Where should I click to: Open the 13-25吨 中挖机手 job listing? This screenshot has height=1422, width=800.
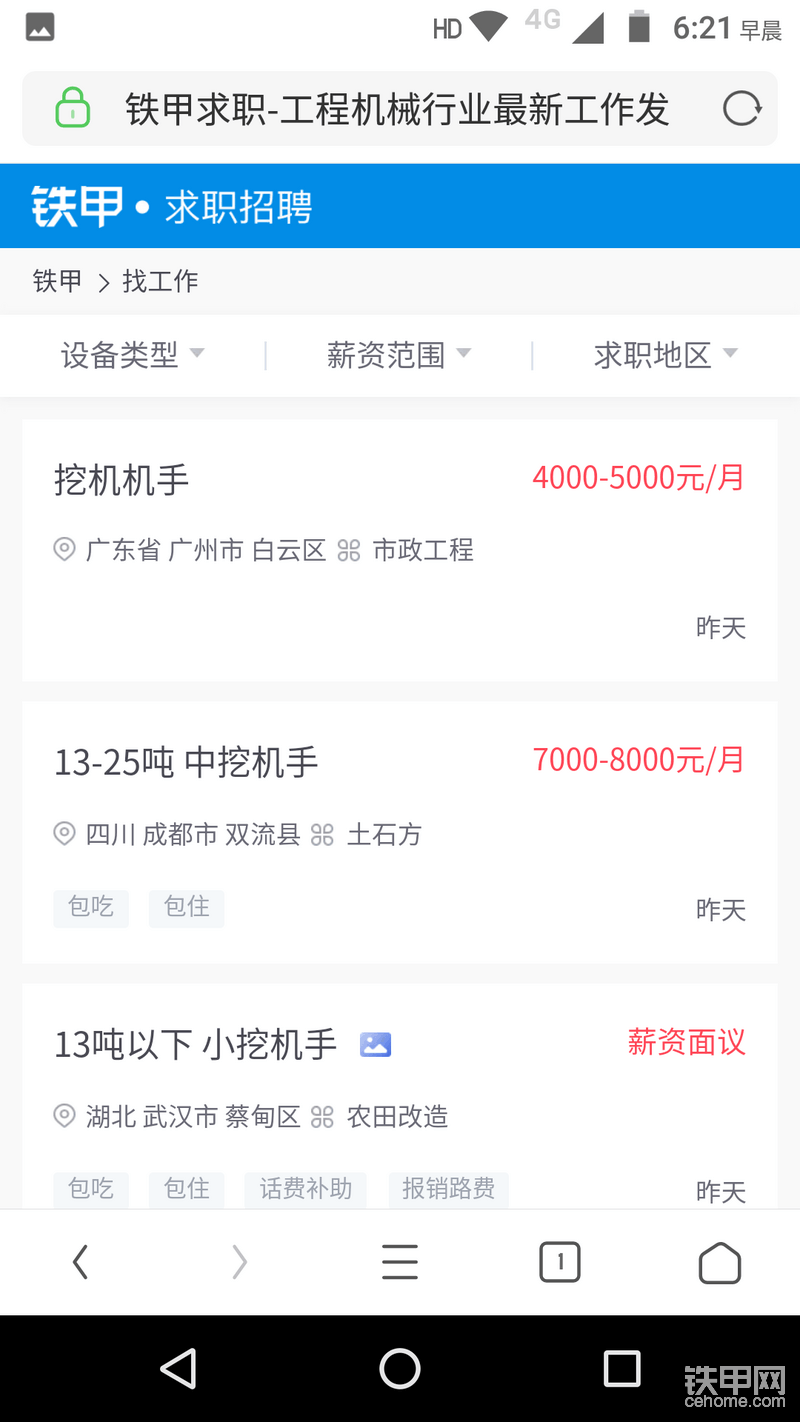pyautogui.click(x=400, y=833)
